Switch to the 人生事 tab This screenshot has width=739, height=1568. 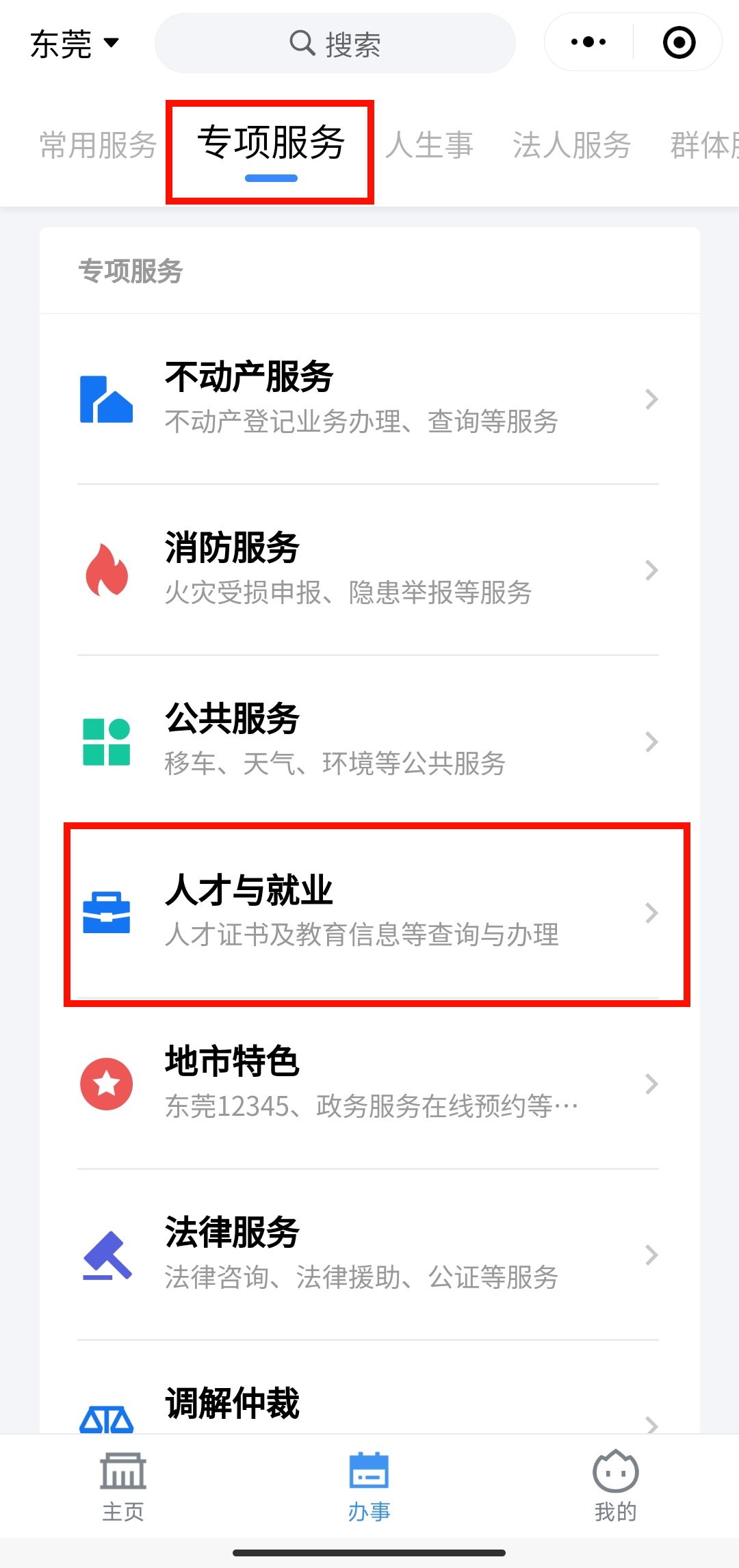pyautogui.click(x=429, y=145)
